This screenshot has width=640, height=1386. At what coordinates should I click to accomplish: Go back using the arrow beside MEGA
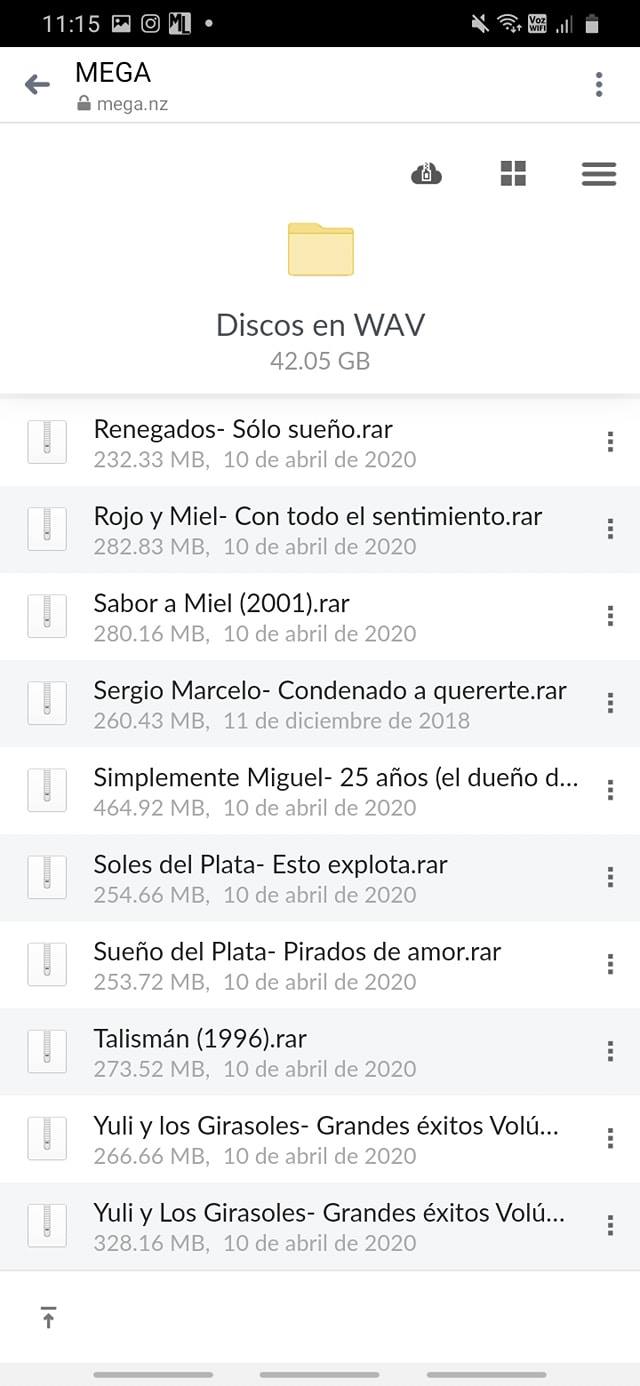[x=37, y=85]
